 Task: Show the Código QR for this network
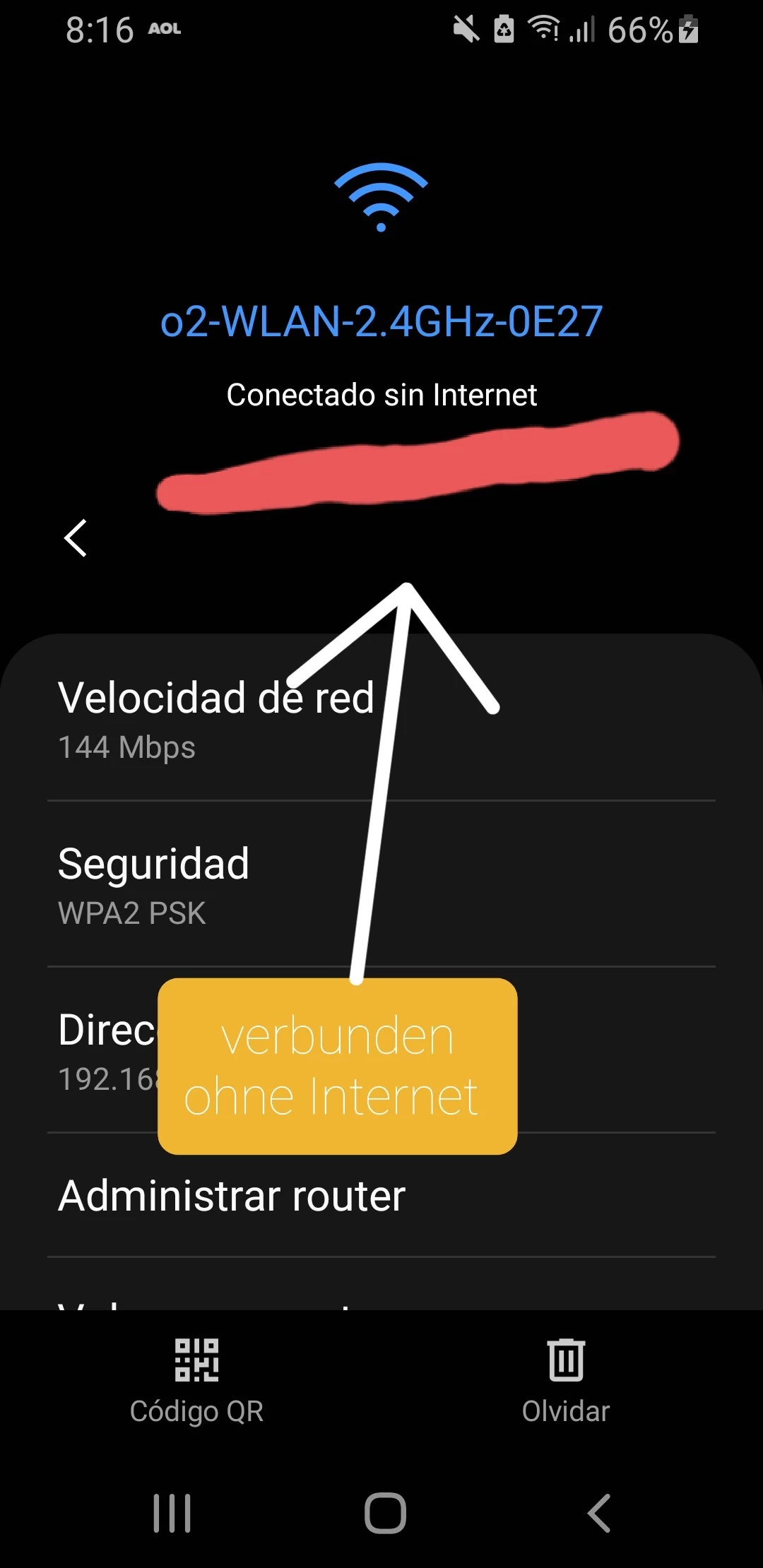[196, 1379]
